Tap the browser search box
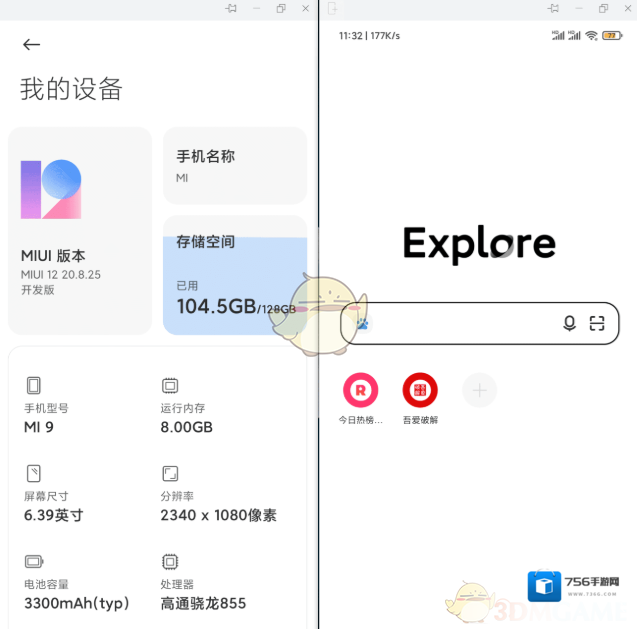The image size is (637, 629). coord(460,323)
